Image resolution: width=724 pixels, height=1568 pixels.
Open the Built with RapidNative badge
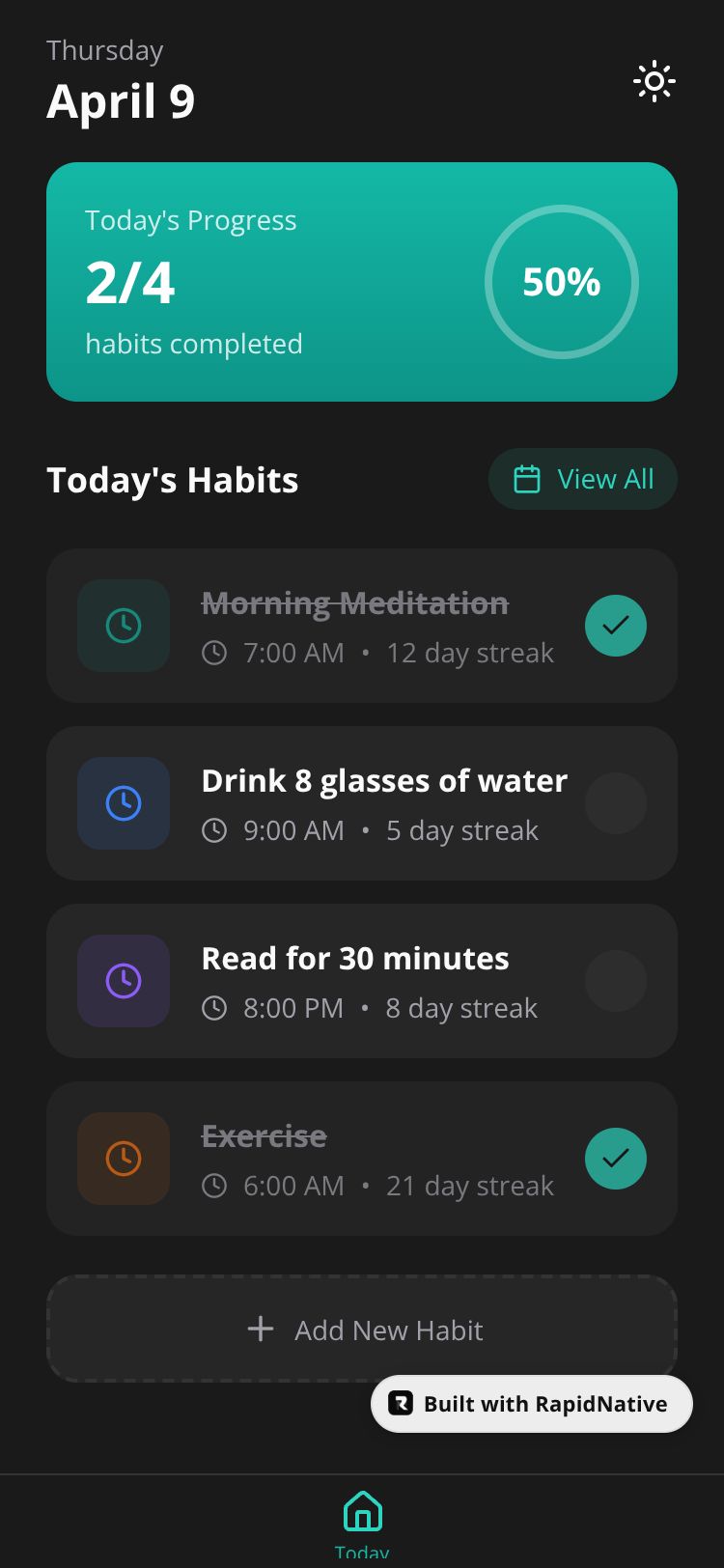(x=532, y=1404)
